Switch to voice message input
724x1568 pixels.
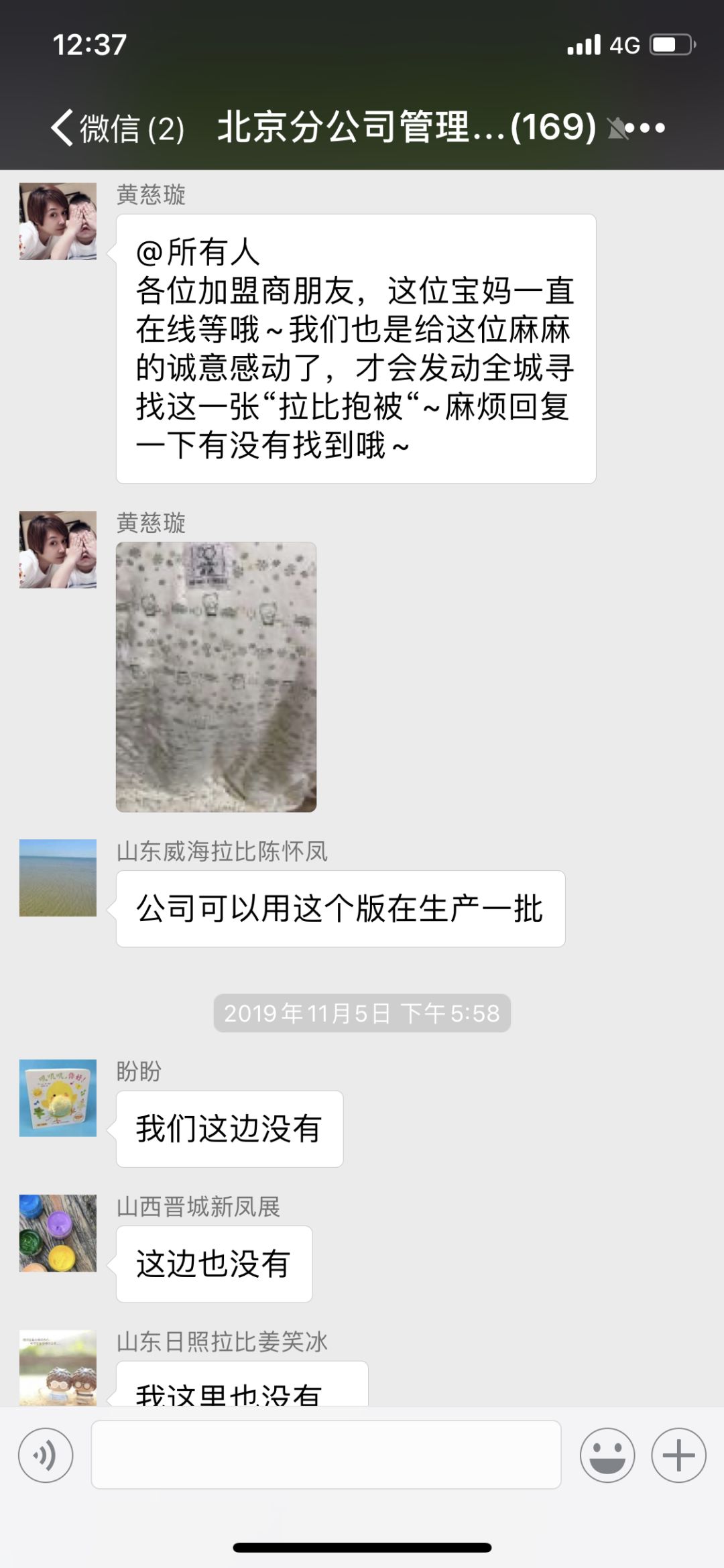[46, 1455]
